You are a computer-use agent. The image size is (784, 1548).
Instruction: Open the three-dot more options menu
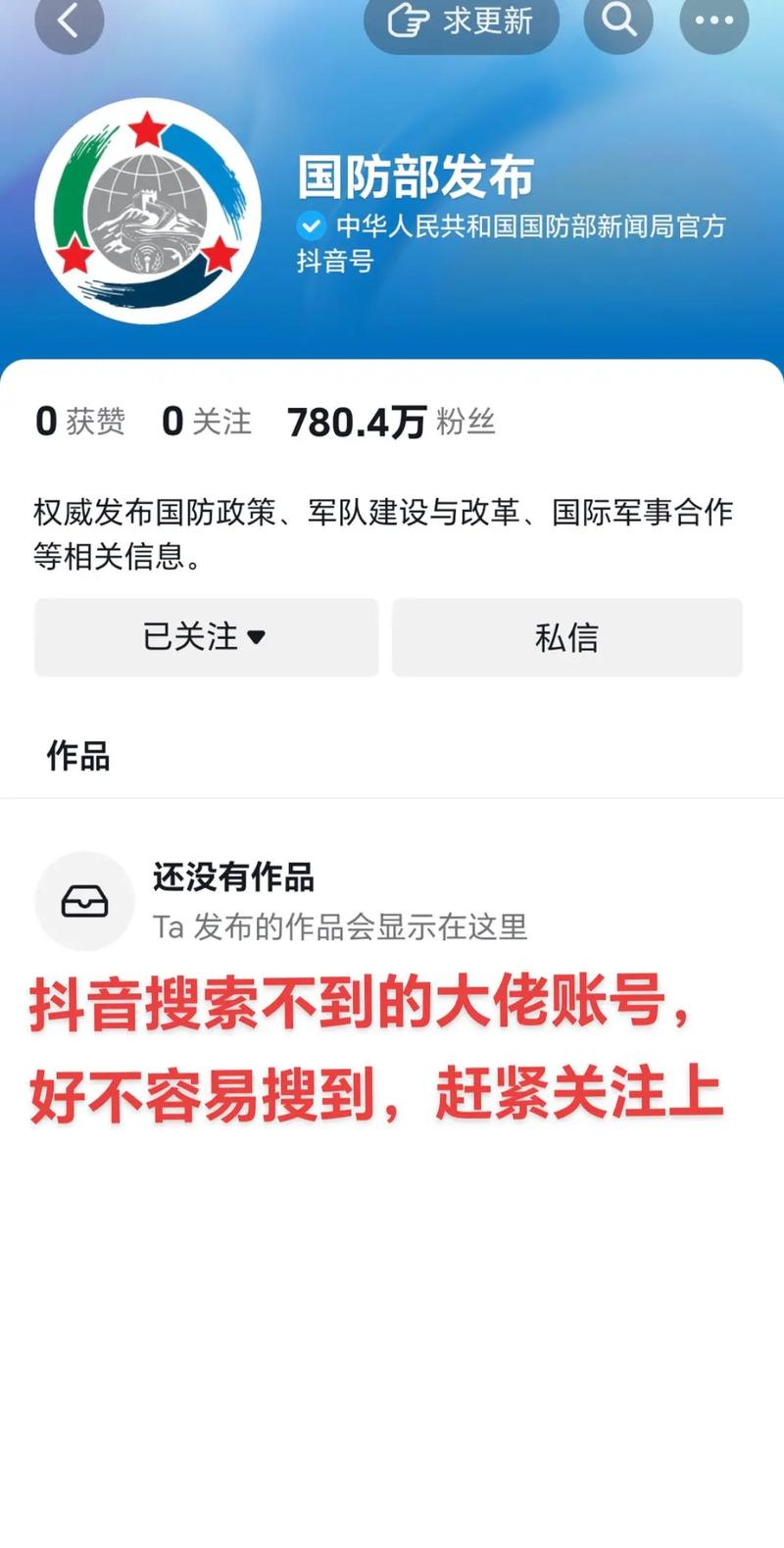pos(714,21)
